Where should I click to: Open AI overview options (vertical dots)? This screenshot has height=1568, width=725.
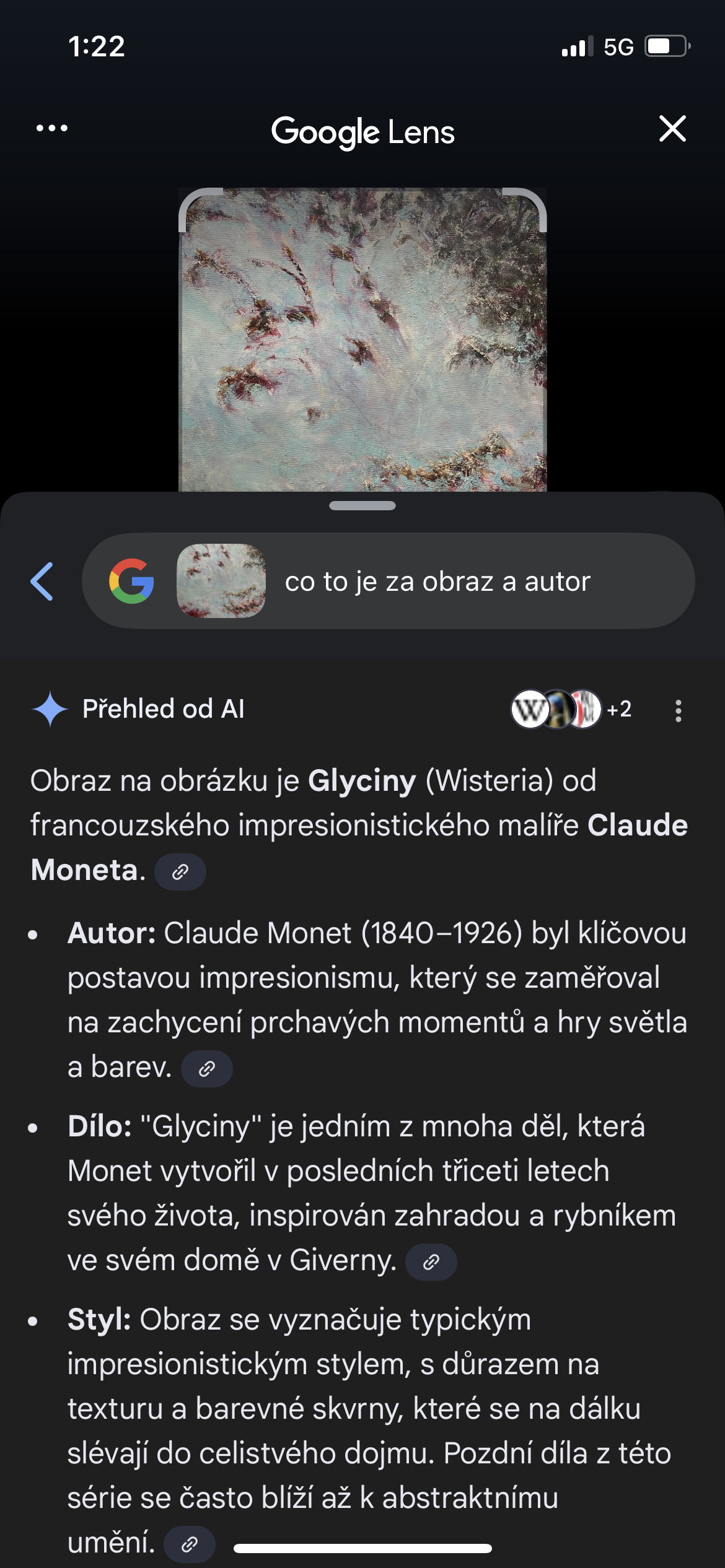(x=679, y=710)
